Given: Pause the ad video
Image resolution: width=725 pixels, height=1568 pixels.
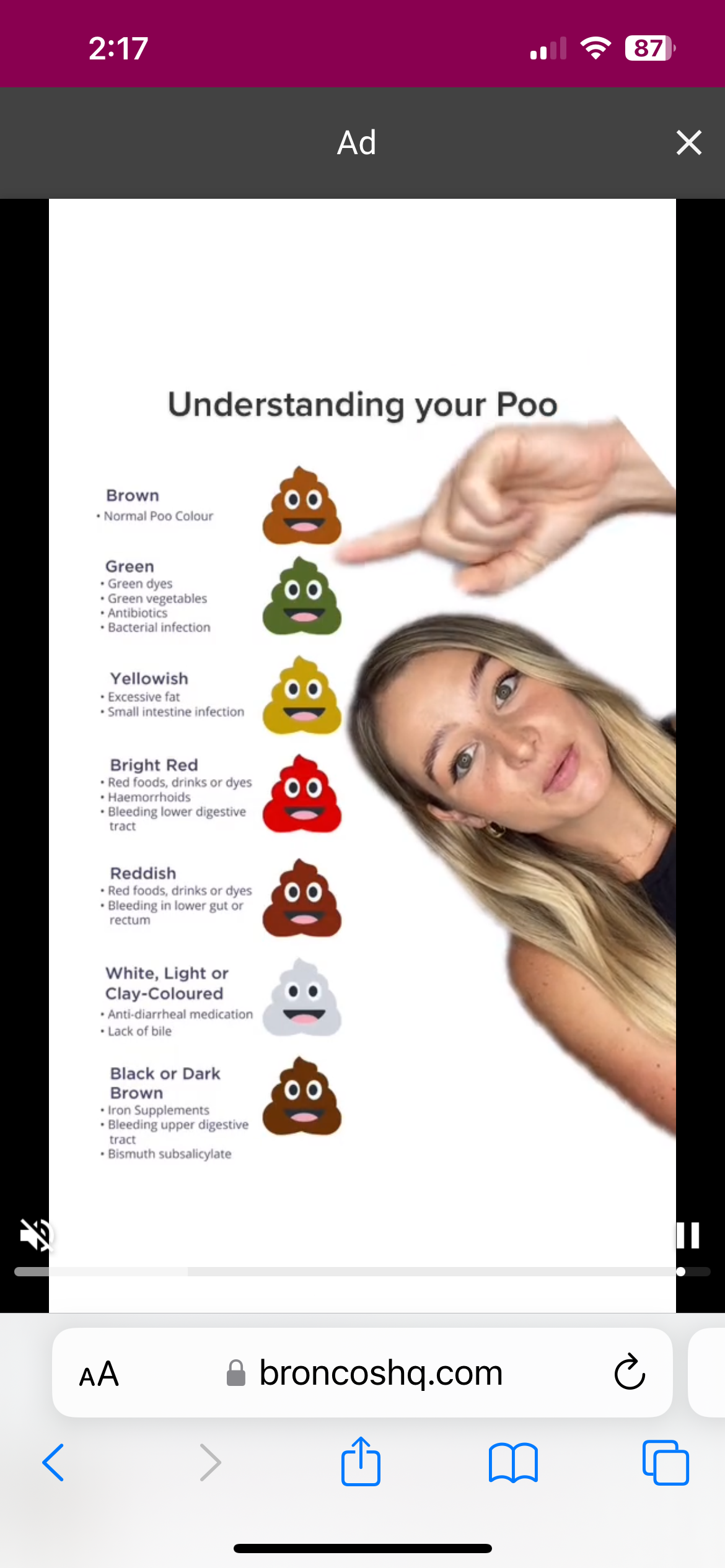Looking at the screenshot, I should tap(688, 1235).
